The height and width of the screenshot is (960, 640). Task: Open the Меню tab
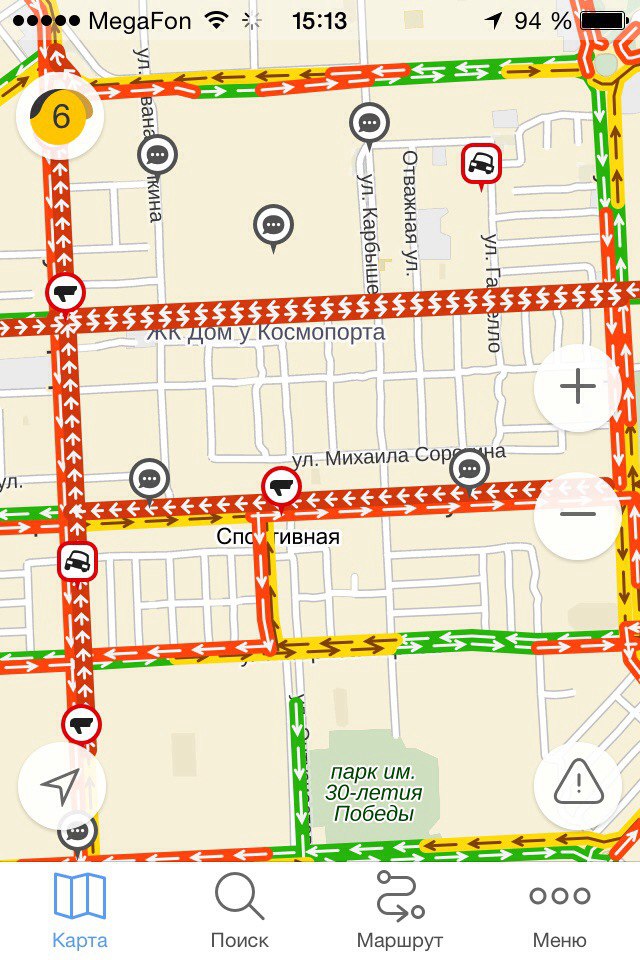(x=560, y=908)
